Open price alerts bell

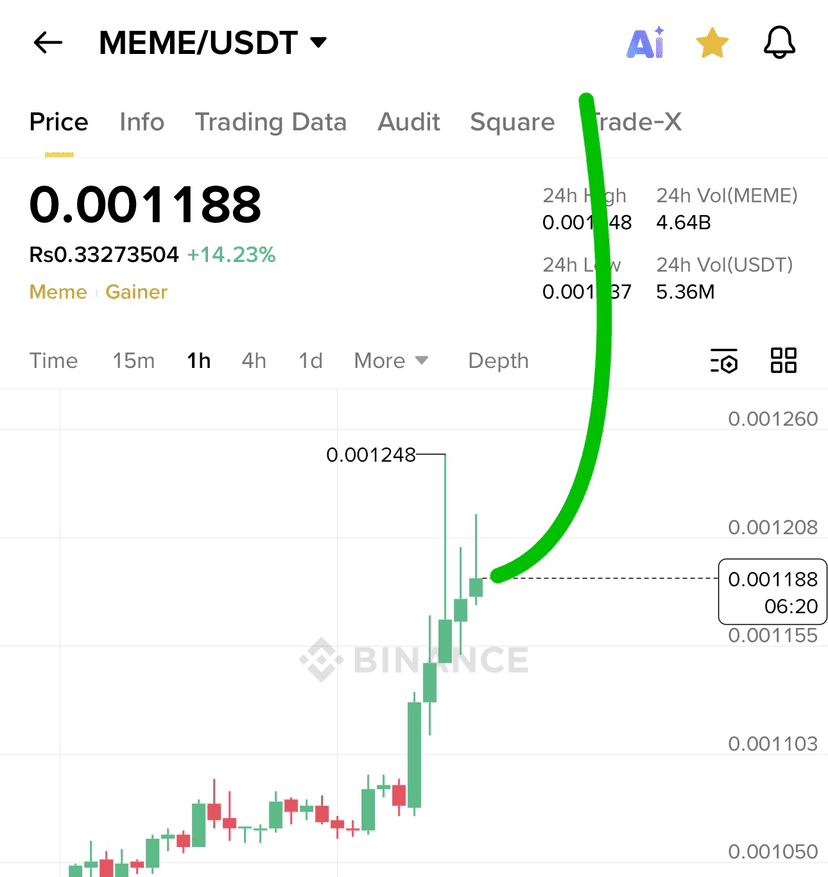779,43
